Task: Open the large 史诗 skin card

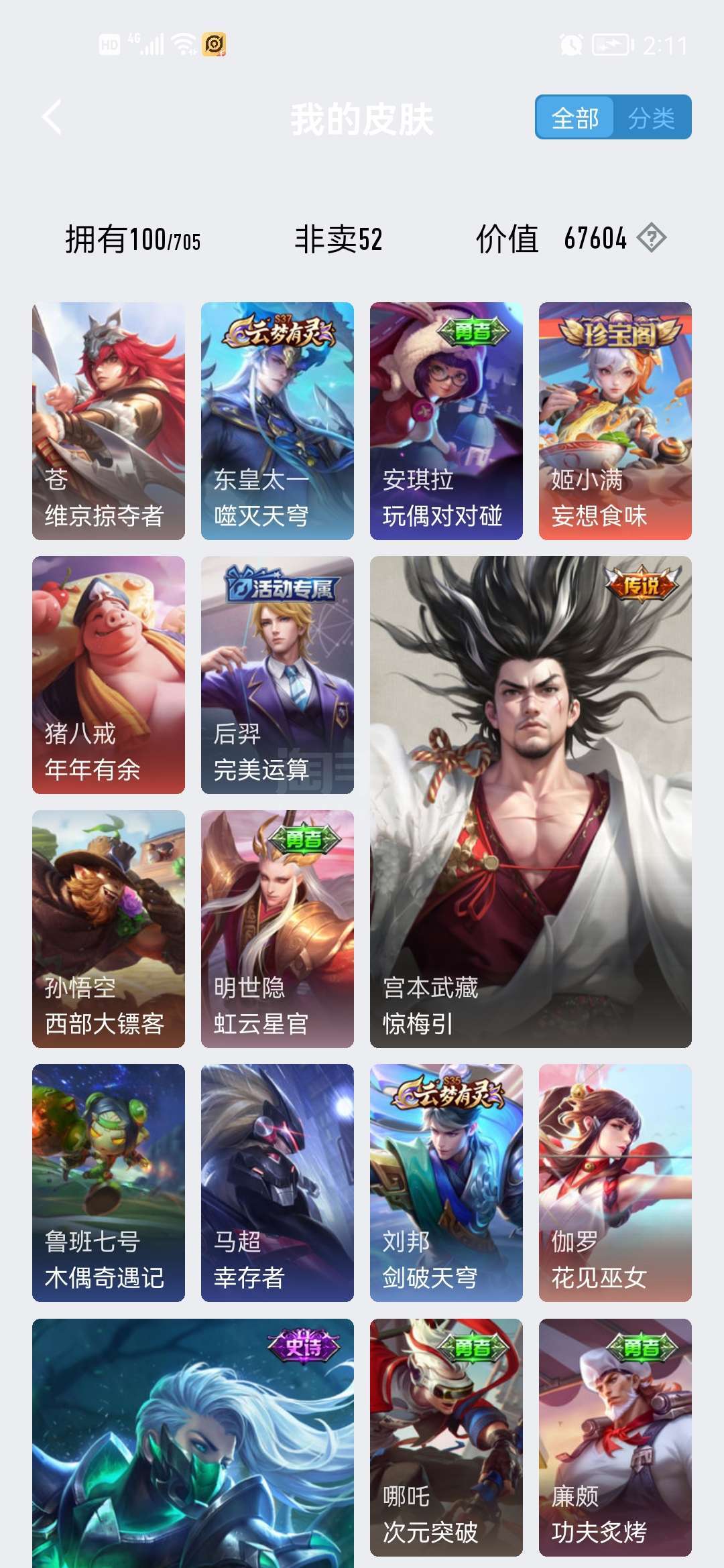Action: 193,1443
